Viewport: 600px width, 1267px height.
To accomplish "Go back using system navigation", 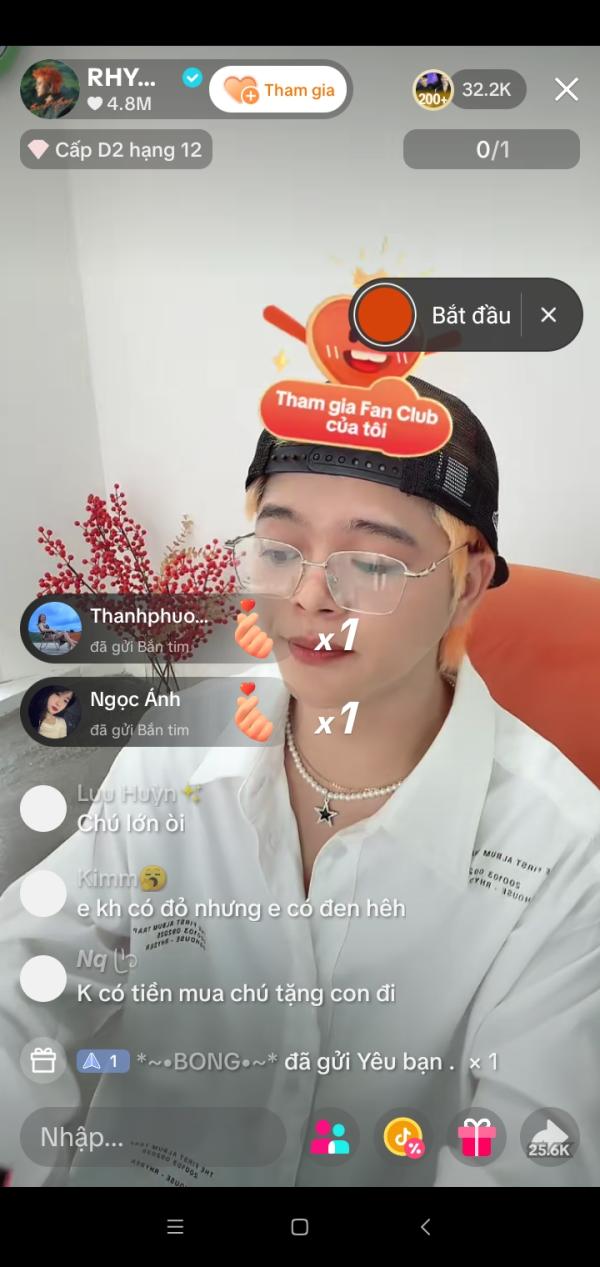I will [x=425, y=1227].
